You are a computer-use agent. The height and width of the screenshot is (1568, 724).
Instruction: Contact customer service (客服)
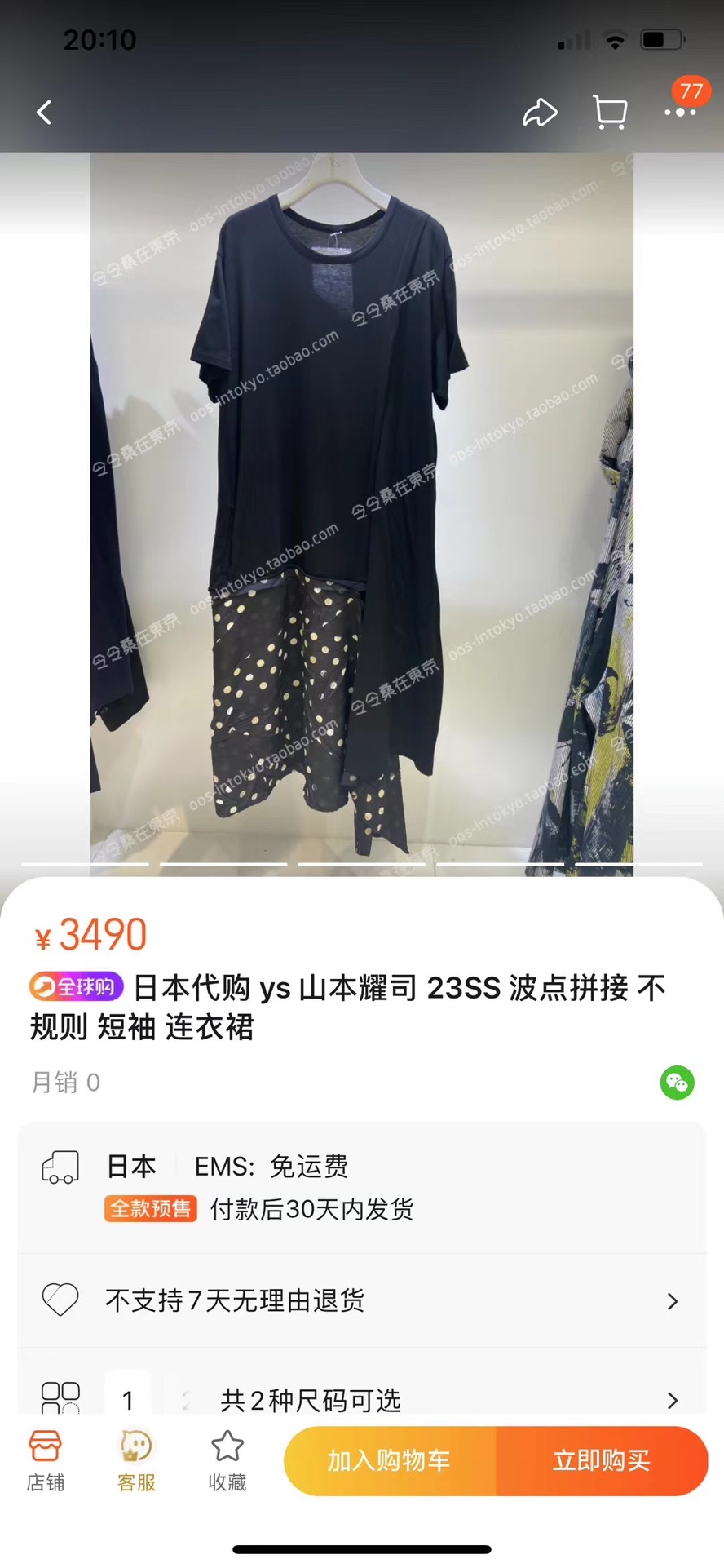[136, 1461]
